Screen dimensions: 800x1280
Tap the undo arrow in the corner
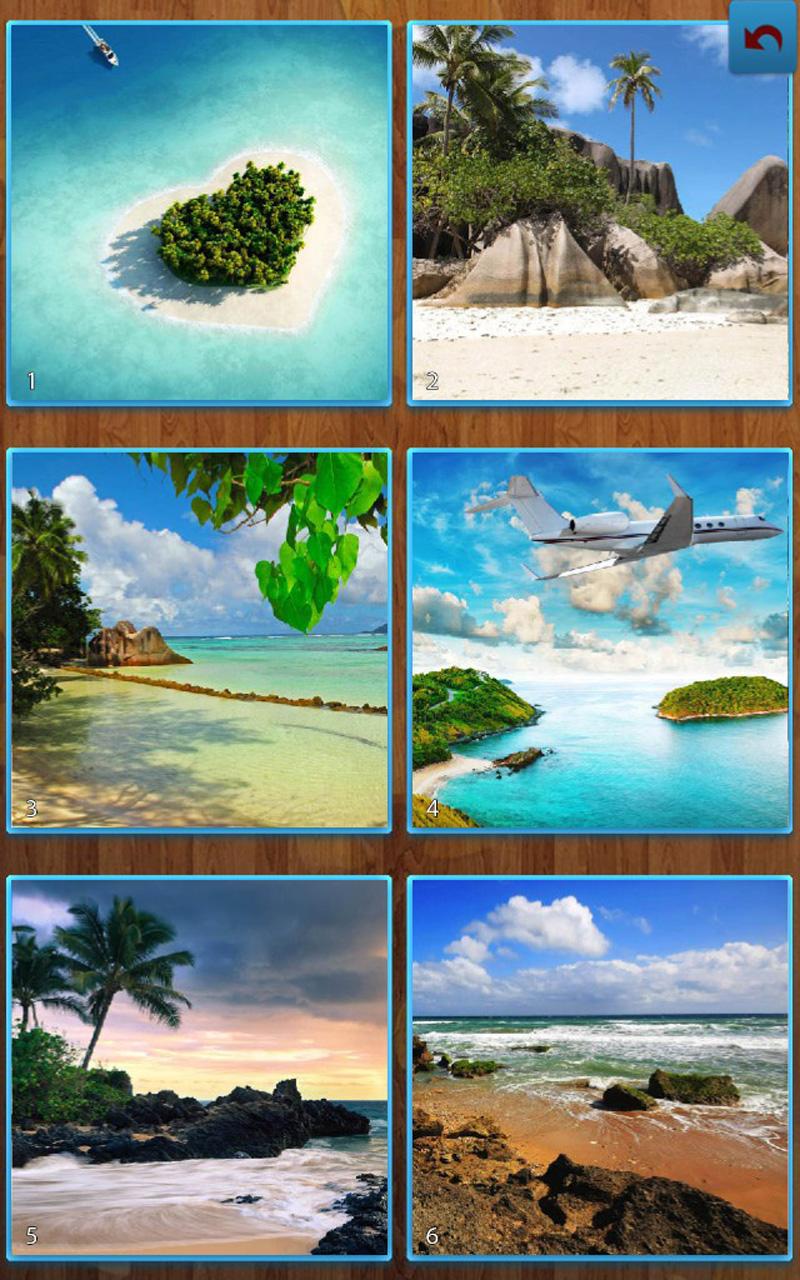pyautogui.click(x=761, y=38)
